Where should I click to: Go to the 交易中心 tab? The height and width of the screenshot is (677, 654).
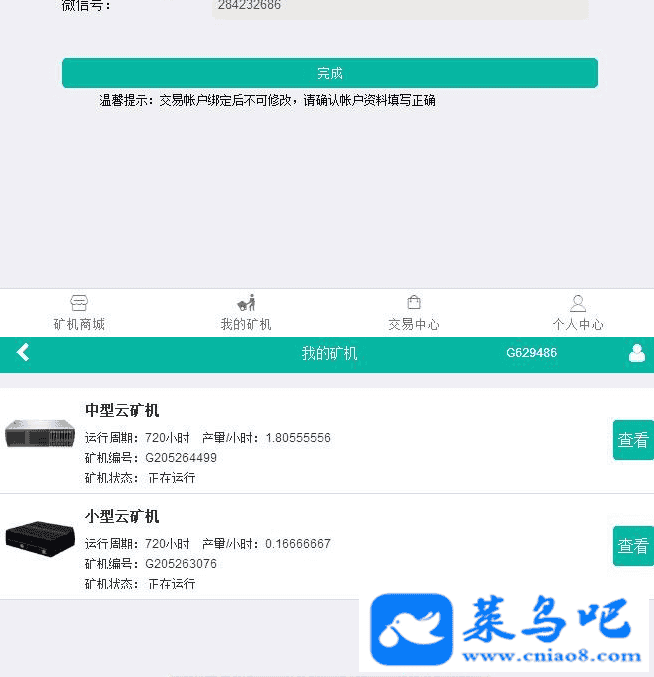click(x=414, y=312)
